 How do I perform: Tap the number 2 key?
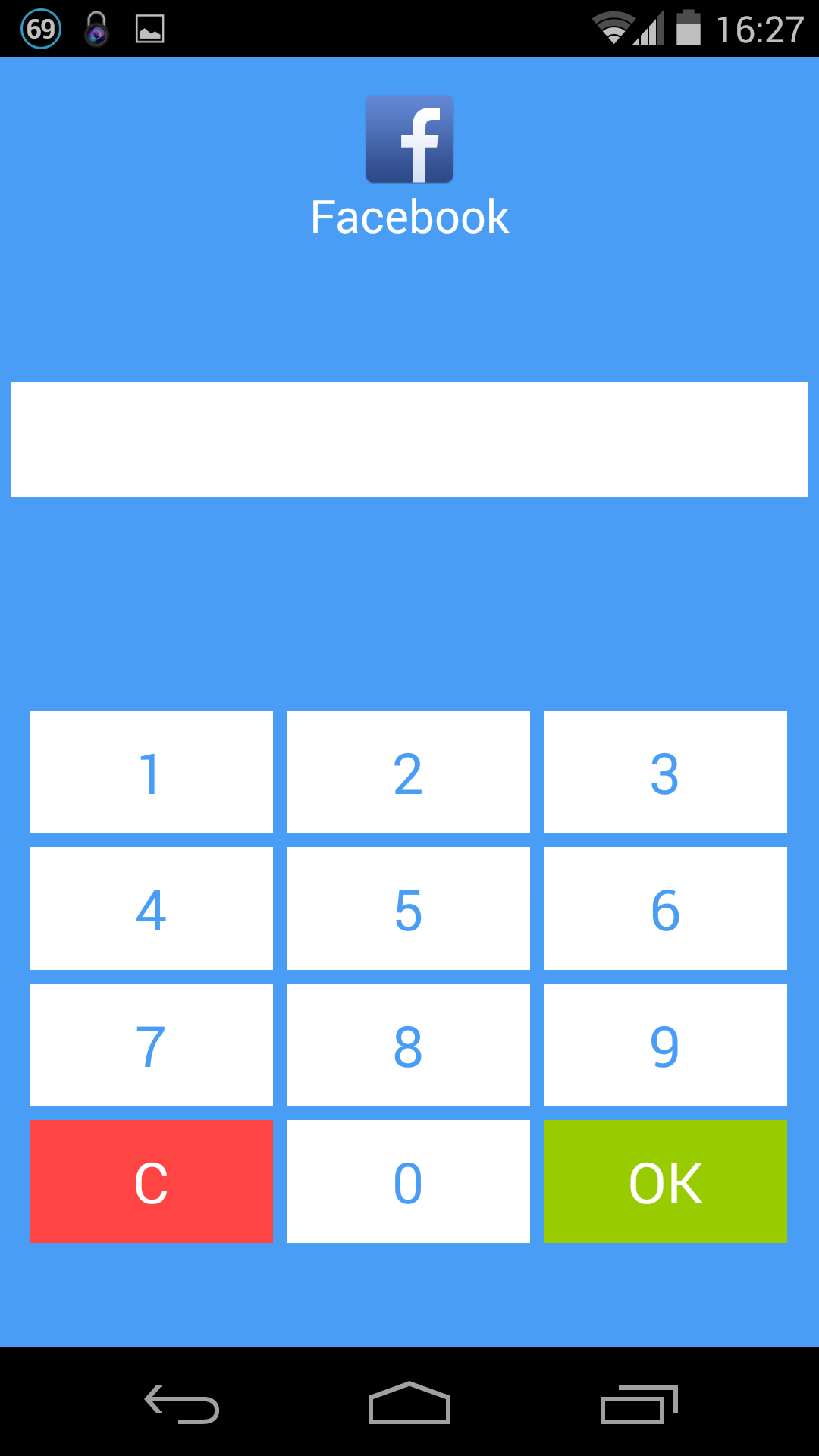point(408,772)
